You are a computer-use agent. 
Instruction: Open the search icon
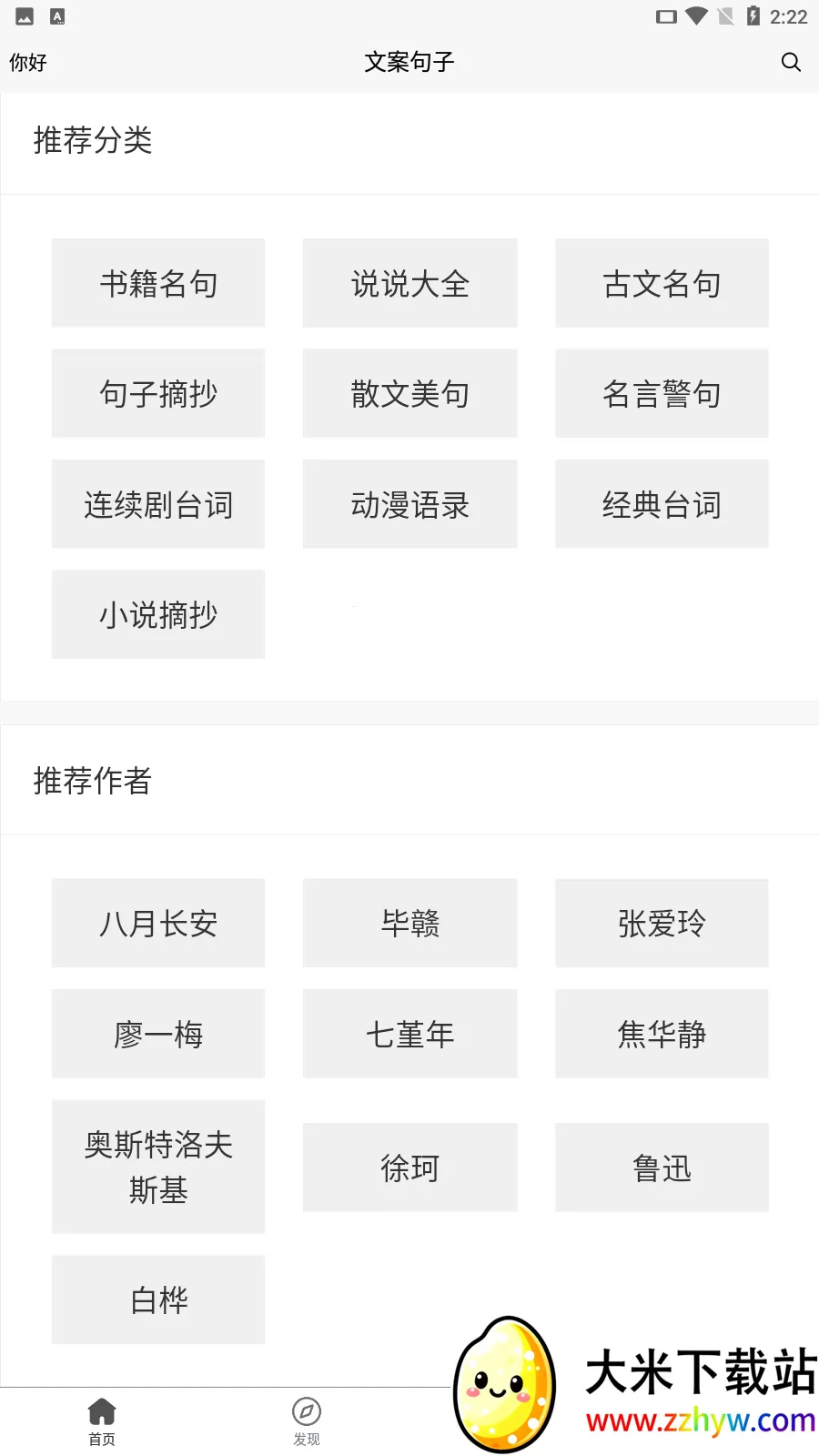click(x=791, y=62)
